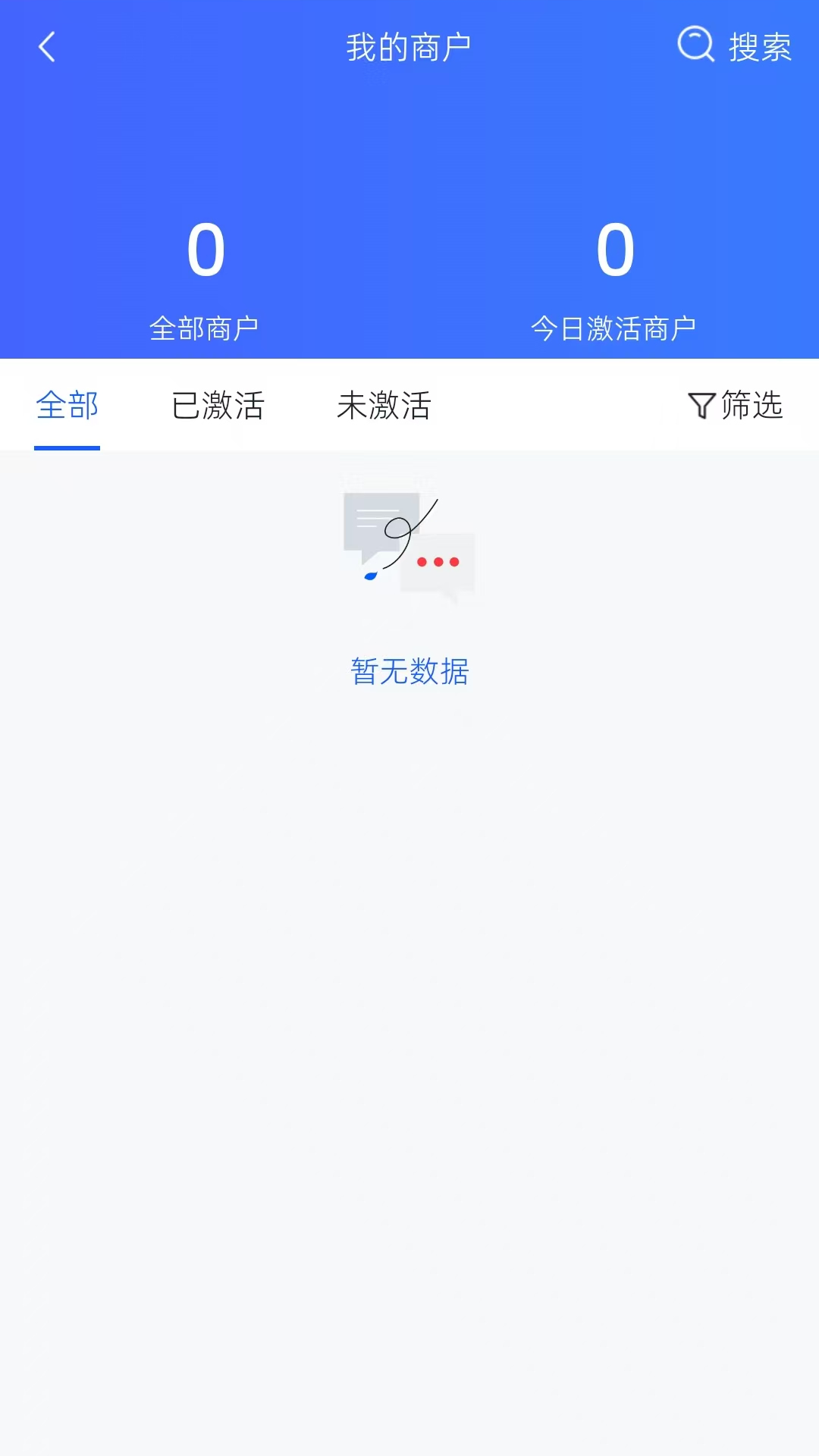Click the left chevron in the header

click(x=47, y=47)
